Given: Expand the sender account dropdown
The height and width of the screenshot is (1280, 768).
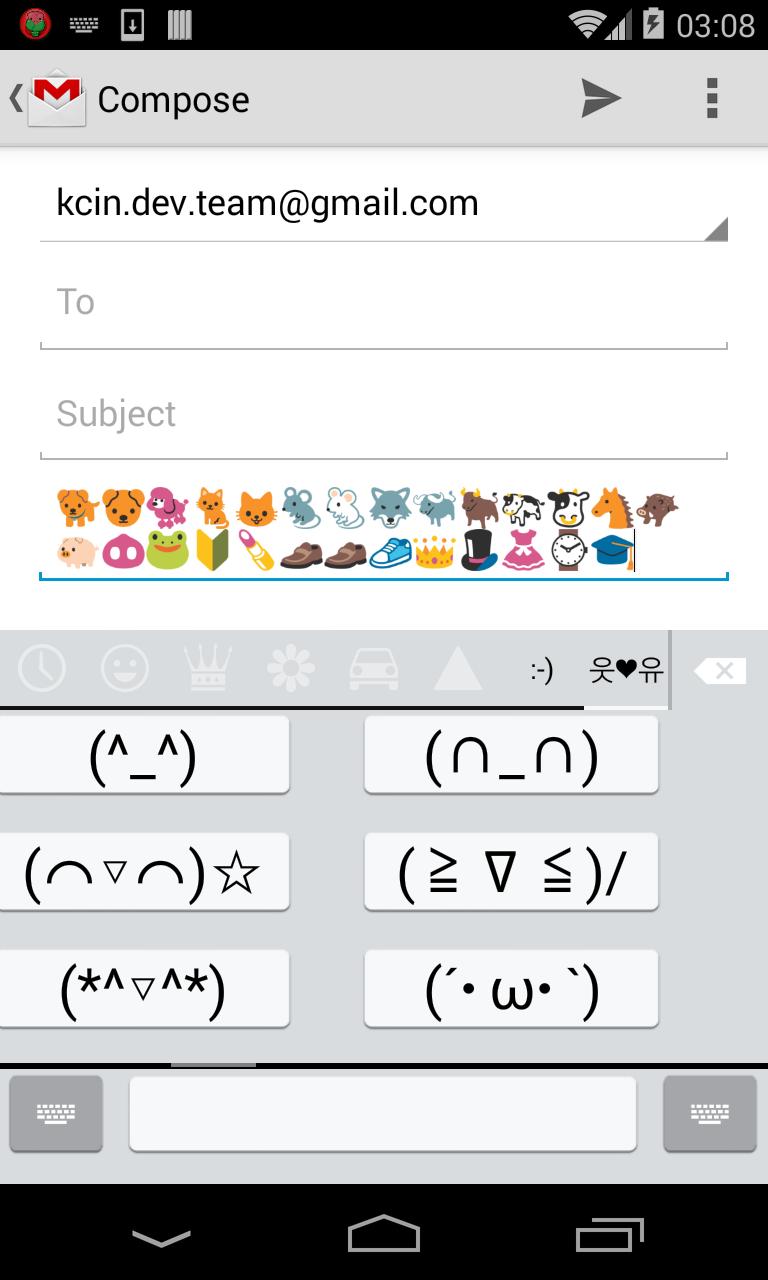Looking at the screenshot, I should tap(716, 228).
